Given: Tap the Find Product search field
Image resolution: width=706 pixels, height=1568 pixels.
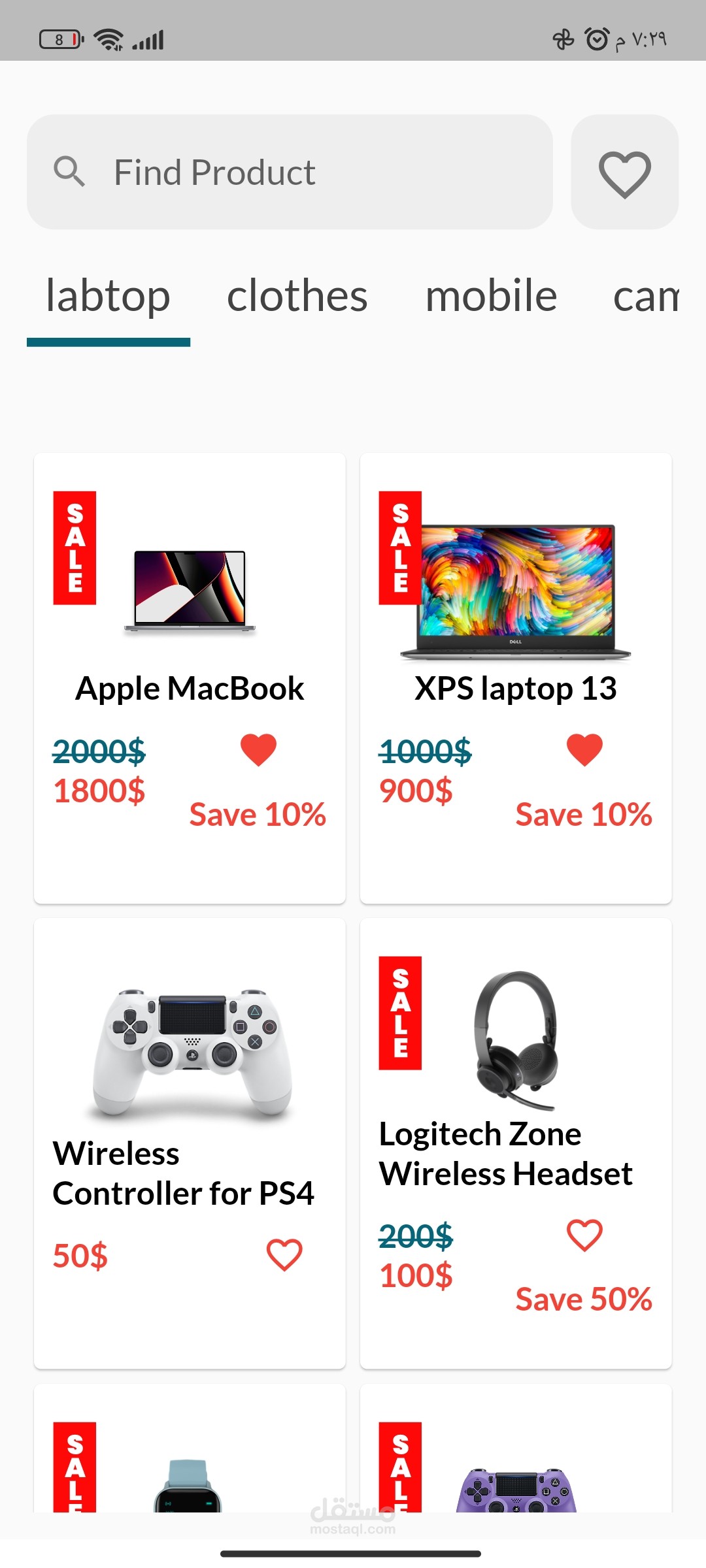Looking at the screenshot, I should 290,172.
